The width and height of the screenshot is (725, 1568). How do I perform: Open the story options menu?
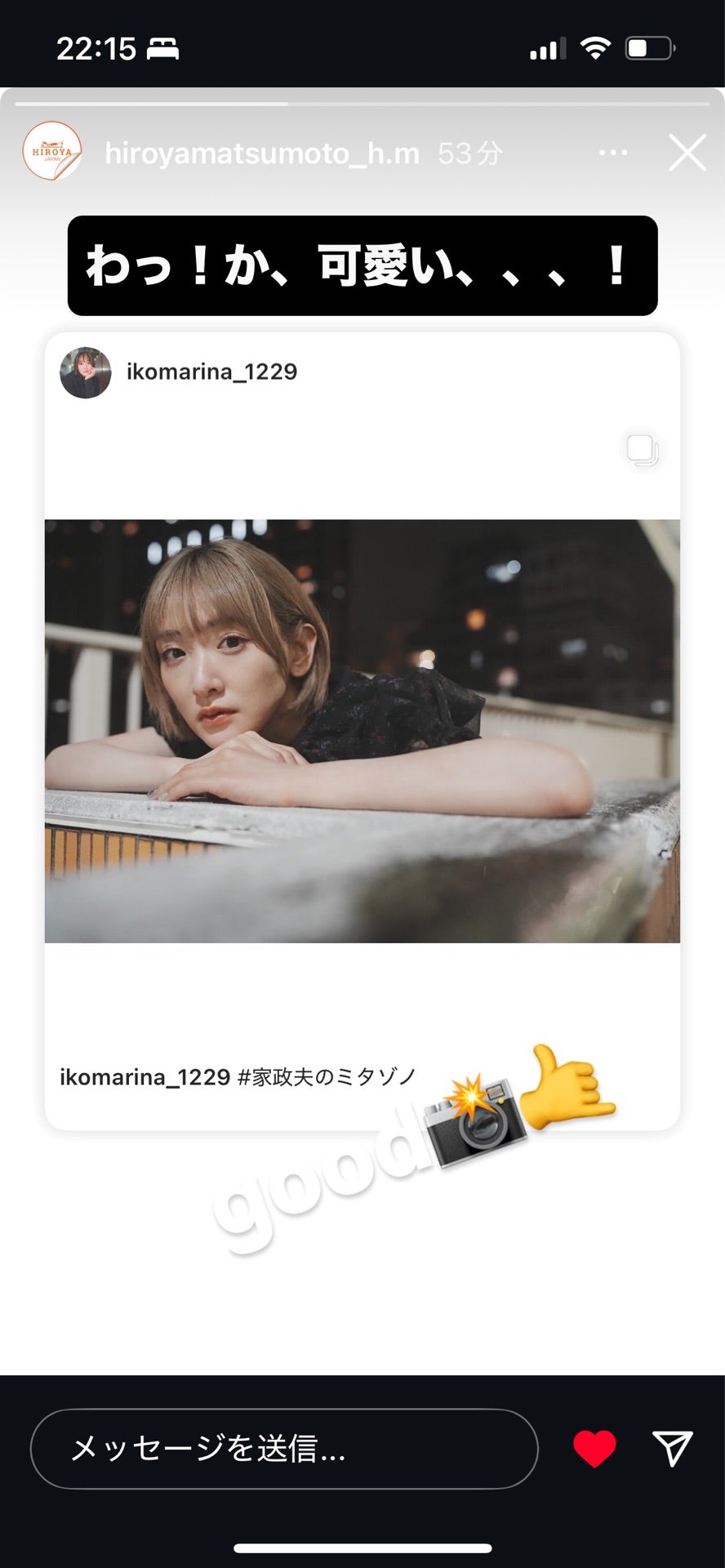(x=613, y=153)
